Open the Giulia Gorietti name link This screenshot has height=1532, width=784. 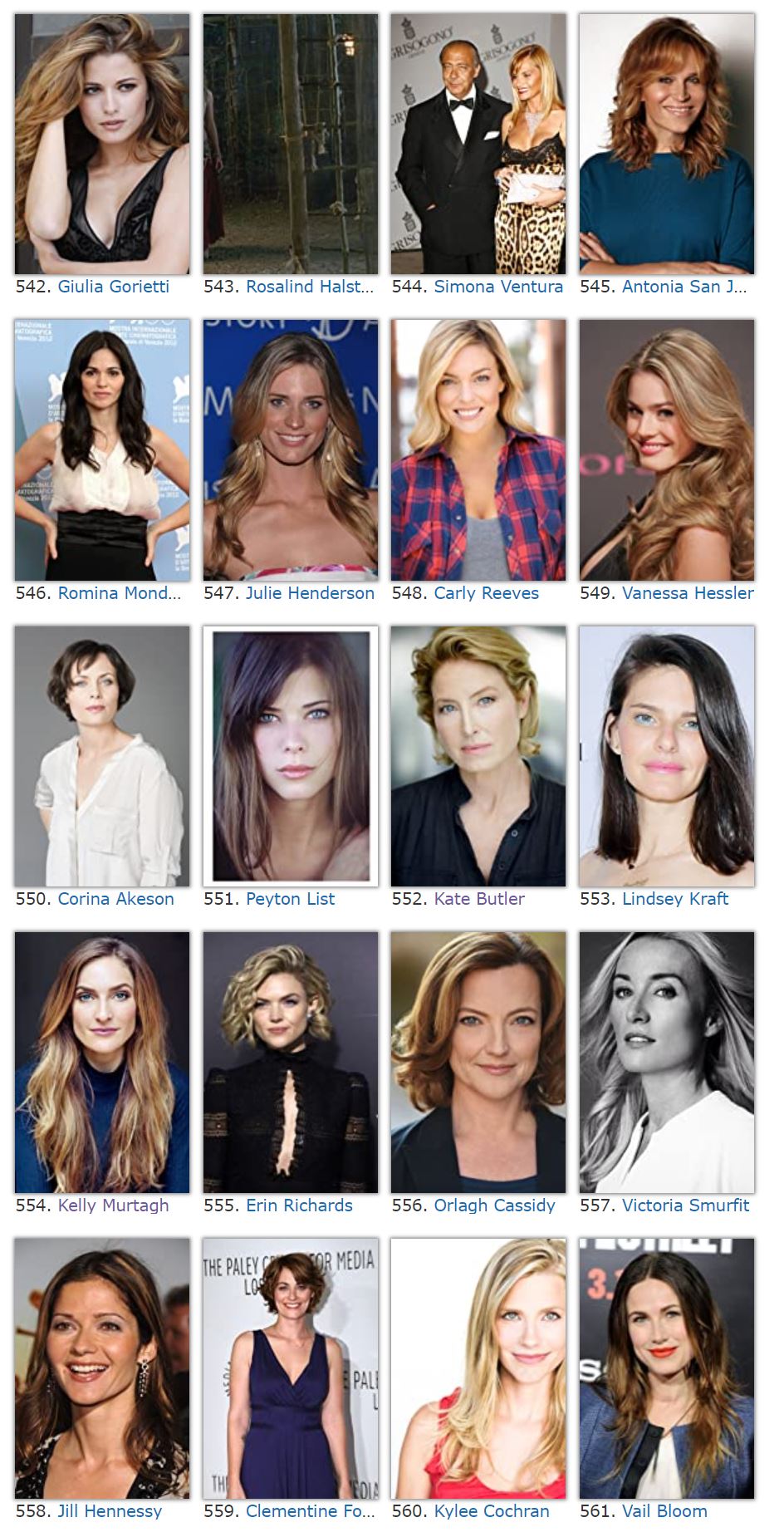[x=114, y=287]
